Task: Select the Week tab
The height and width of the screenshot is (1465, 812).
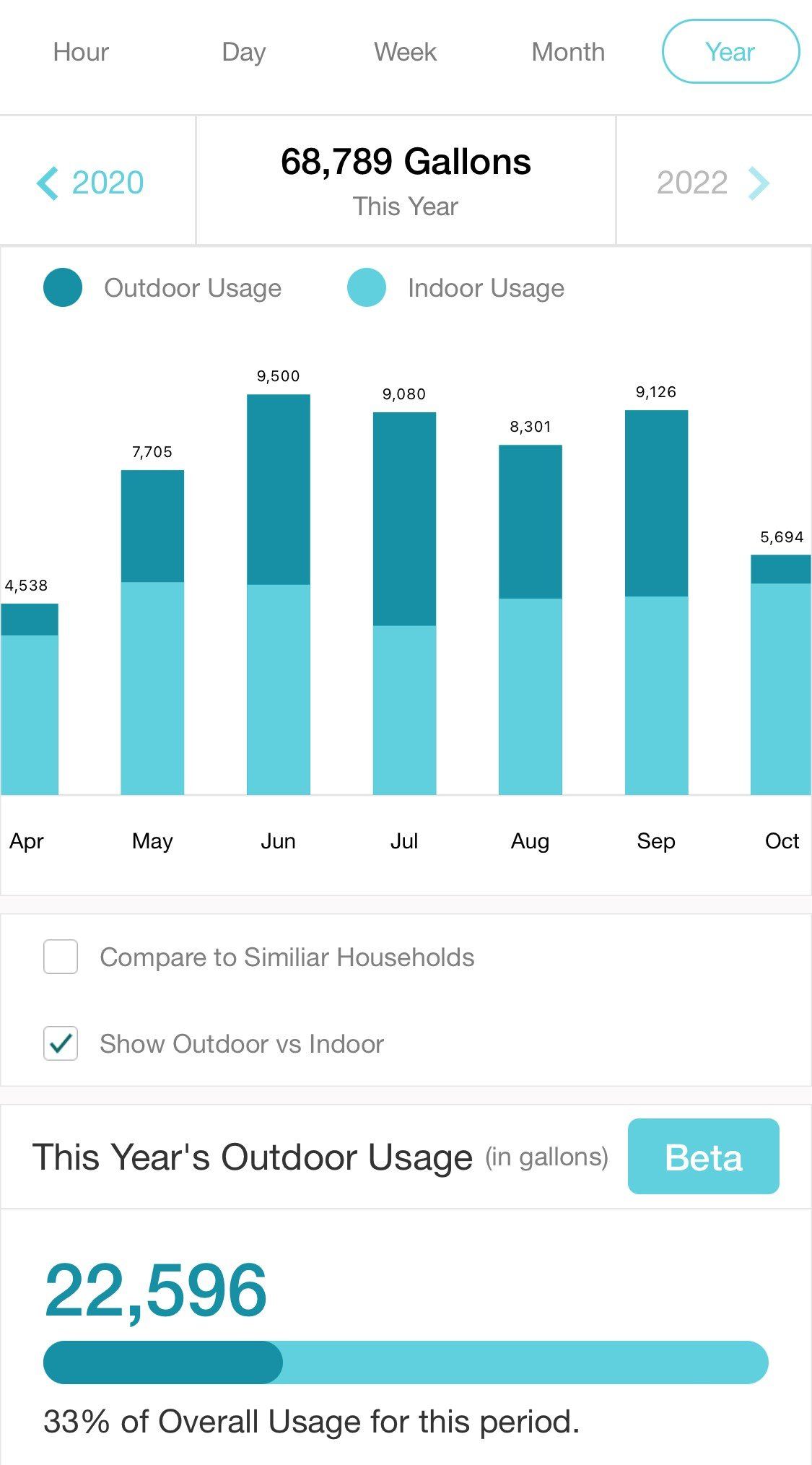Action: click(x=405, y=52)
